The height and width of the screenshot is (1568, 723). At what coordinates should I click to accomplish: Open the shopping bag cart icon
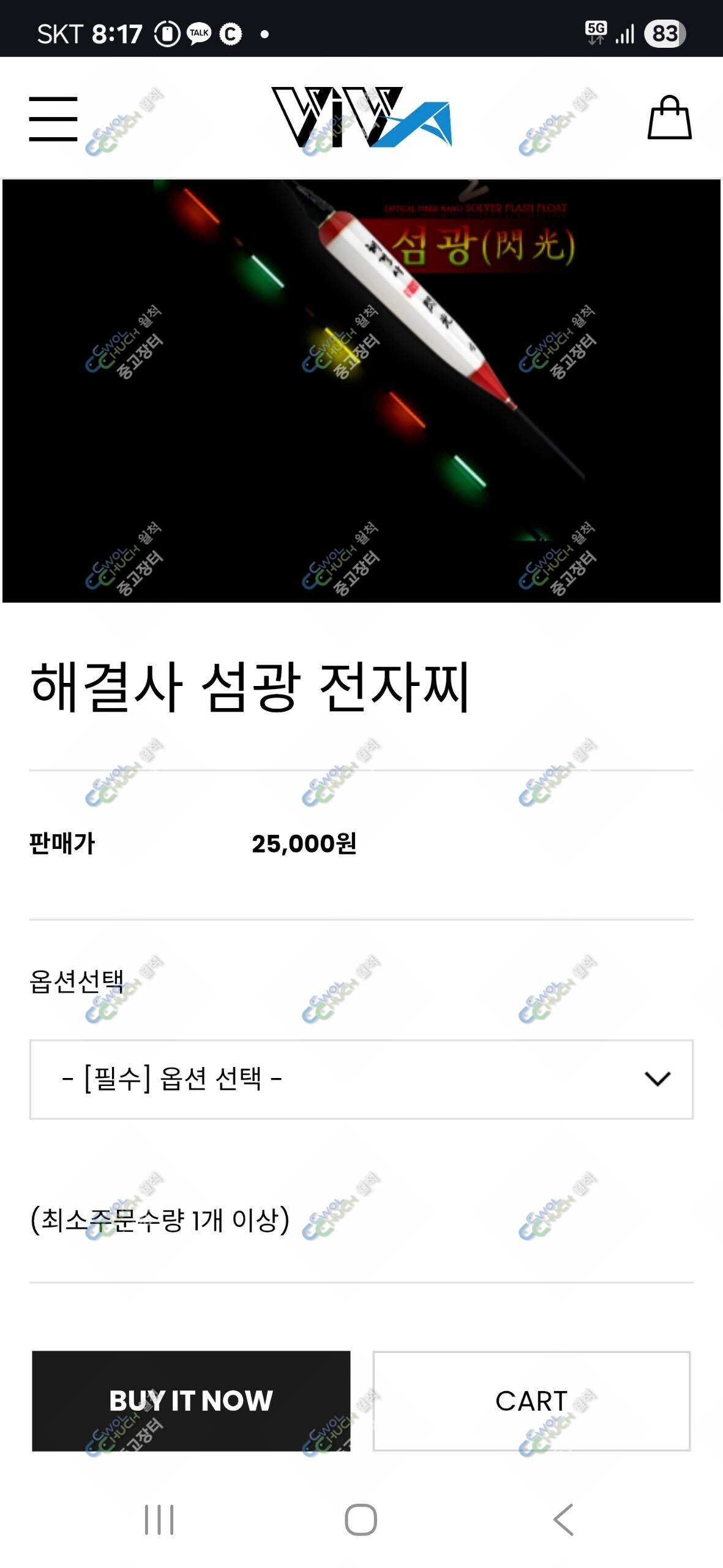click(x=670, y=118)
